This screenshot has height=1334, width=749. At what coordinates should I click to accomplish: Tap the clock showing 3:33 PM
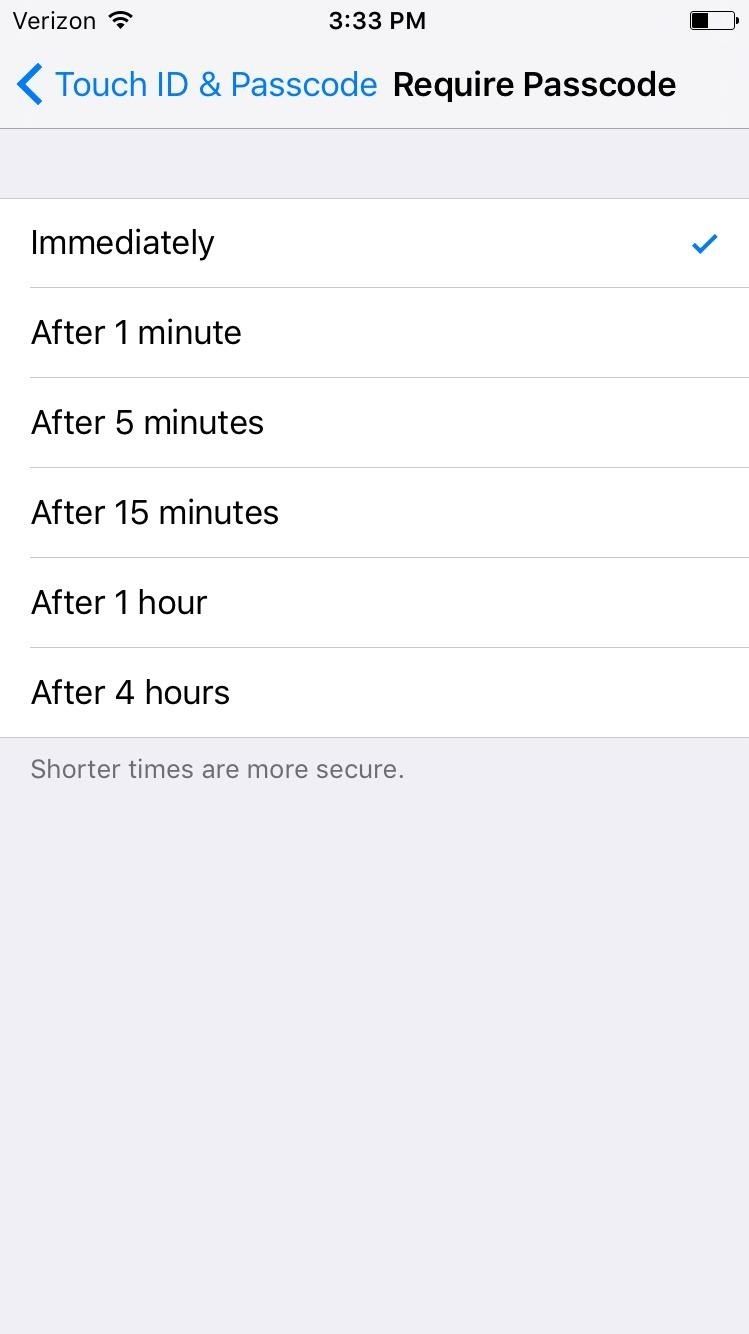[x=377, y=19]
